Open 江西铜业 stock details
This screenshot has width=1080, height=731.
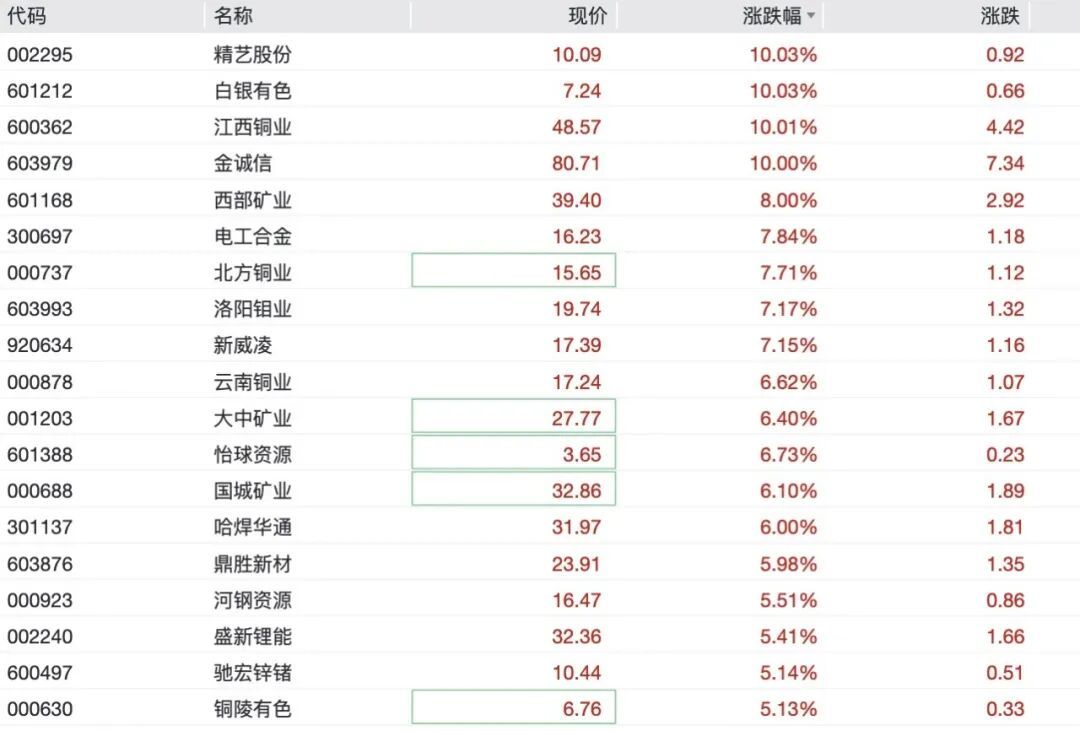540,127
